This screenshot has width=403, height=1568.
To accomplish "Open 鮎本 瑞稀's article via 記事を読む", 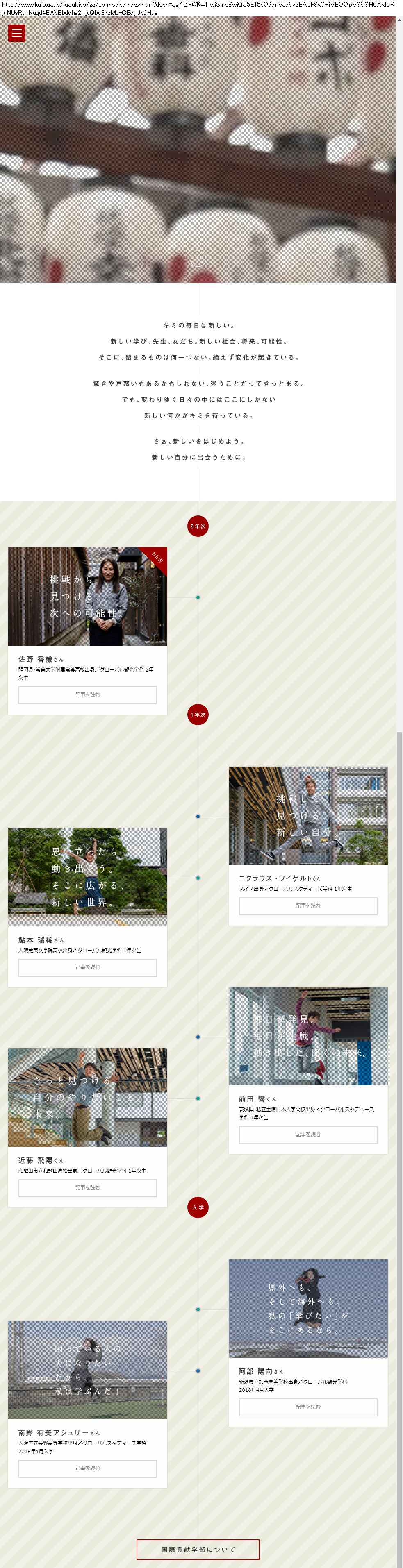I will tap(88, 967).
